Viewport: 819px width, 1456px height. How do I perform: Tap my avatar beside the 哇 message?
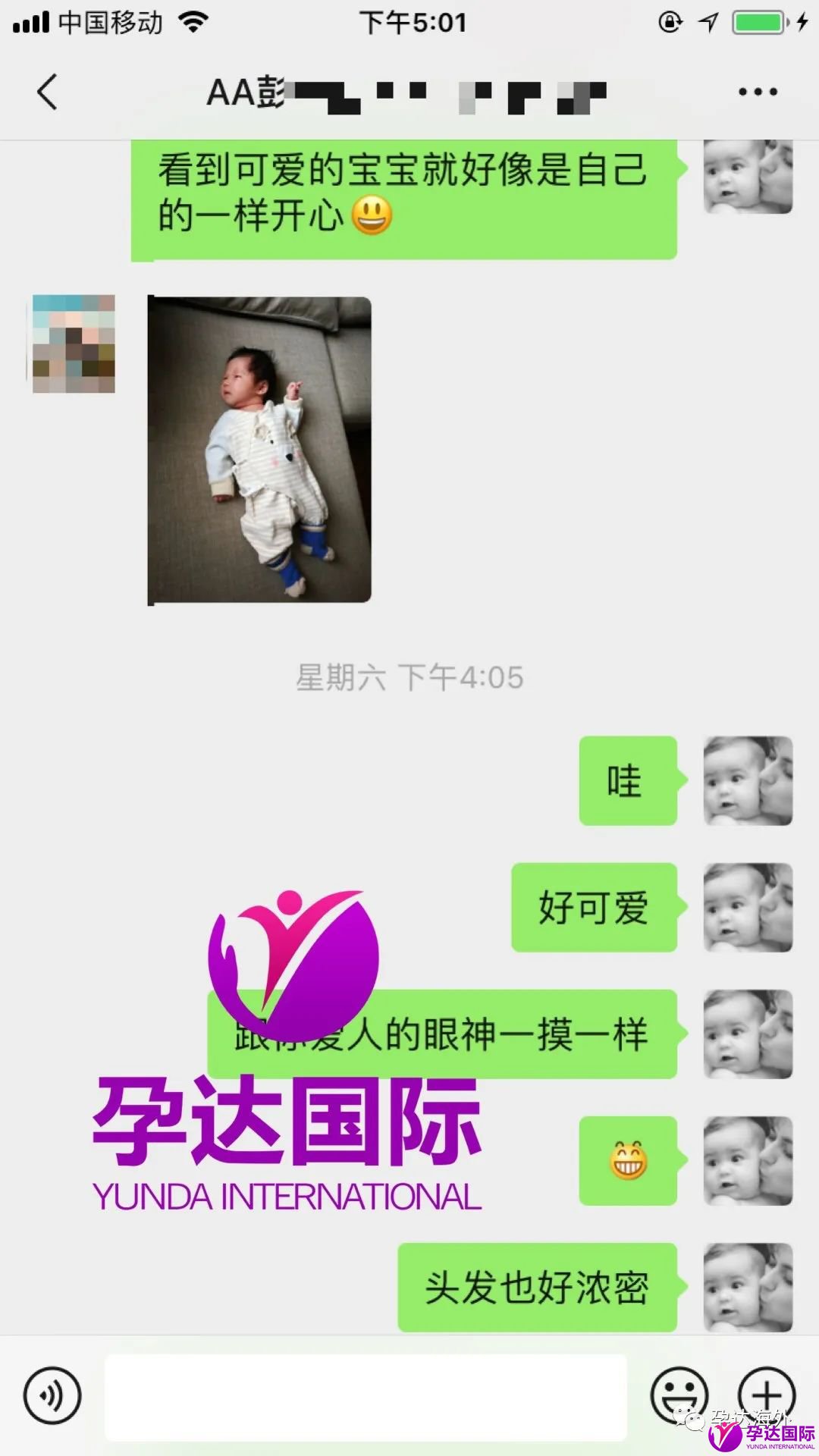click(748, 780)
